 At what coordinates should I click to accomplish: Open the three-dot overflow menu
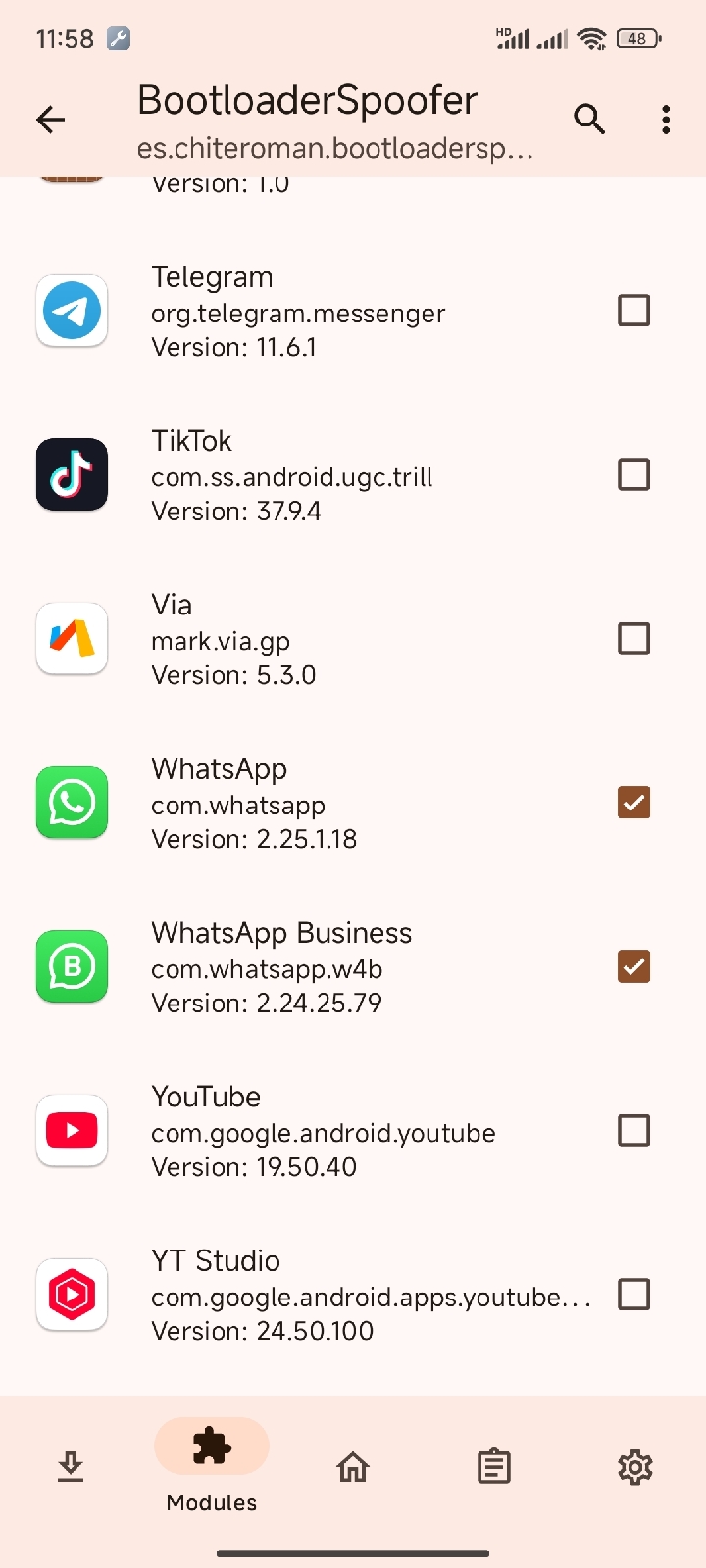click(x=666, y=120)
